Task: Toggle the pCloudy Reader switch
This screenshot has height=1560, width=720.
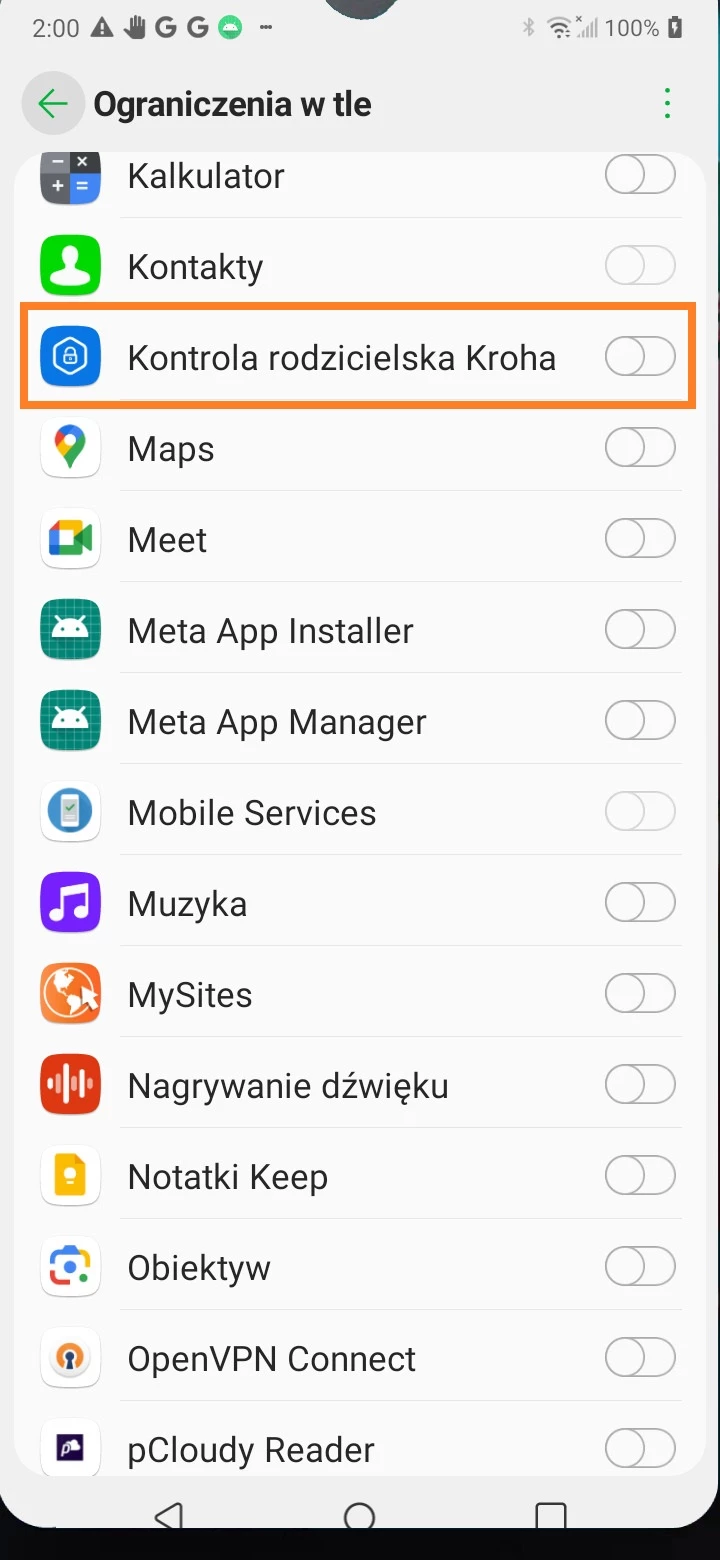Action: pos(640,1448)
